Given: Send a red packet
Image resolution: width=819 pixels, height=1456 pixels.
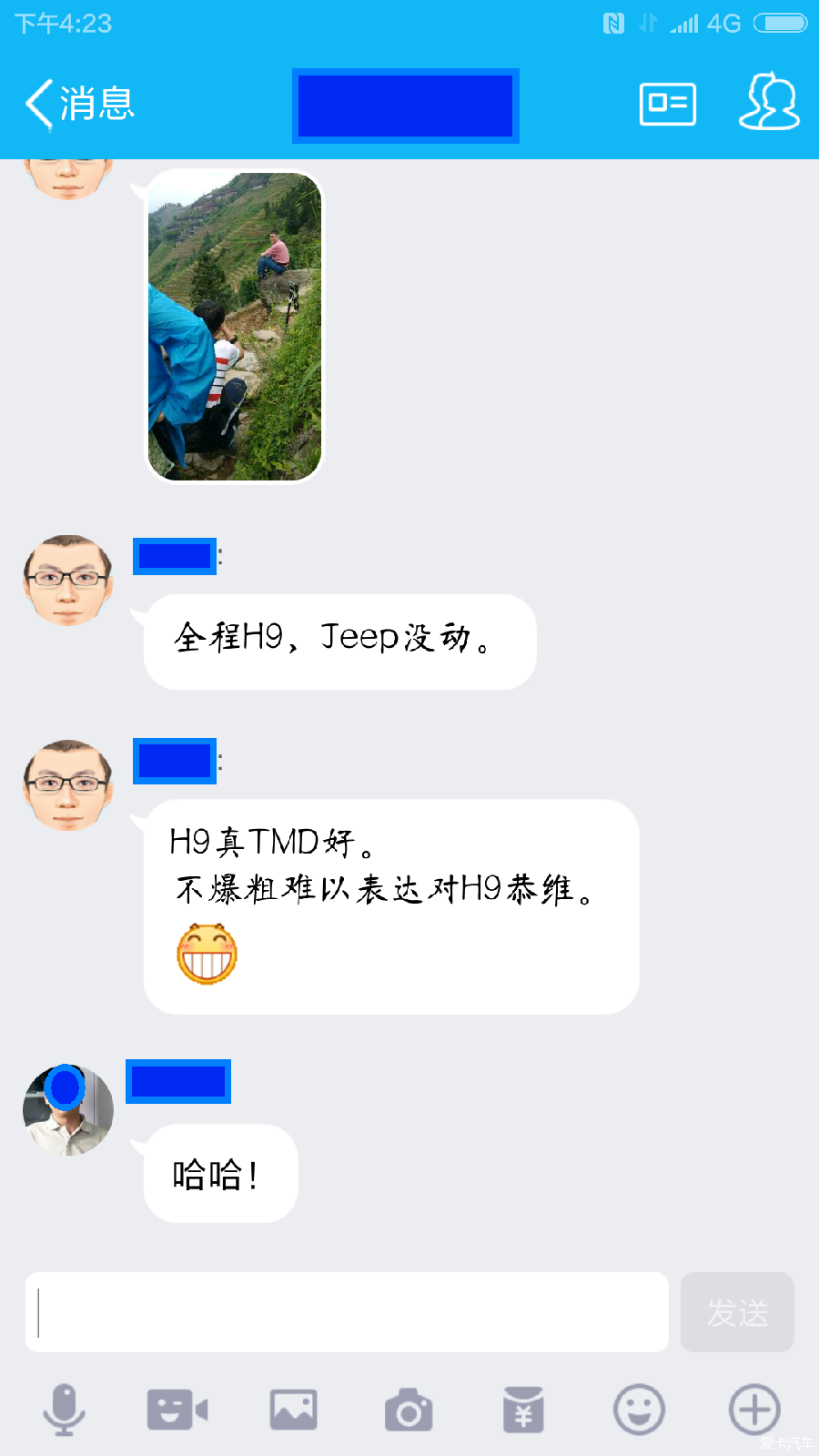Looking at the screenshot, I should point(523,1410).
